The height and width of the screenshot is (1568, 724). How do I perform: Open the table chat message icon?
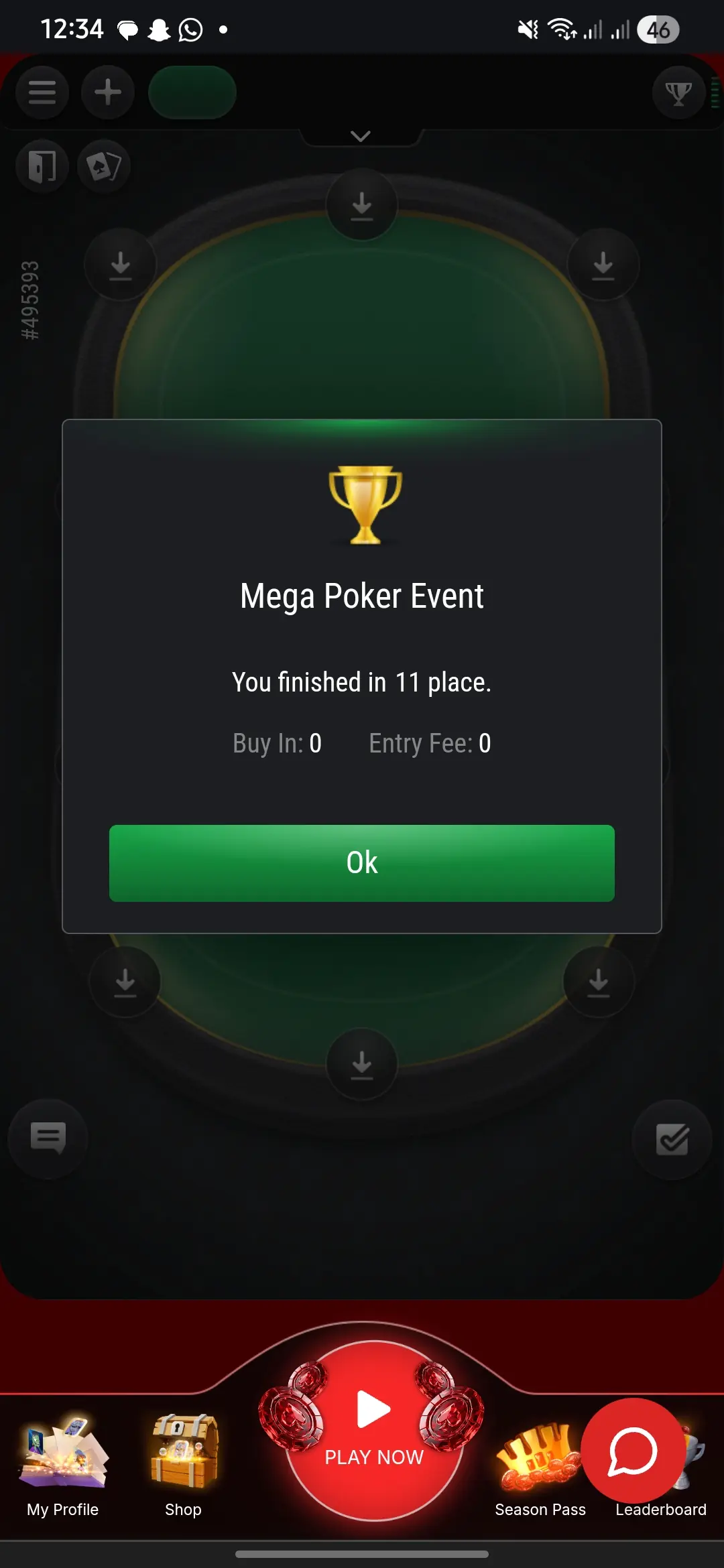click(48, 1137)
